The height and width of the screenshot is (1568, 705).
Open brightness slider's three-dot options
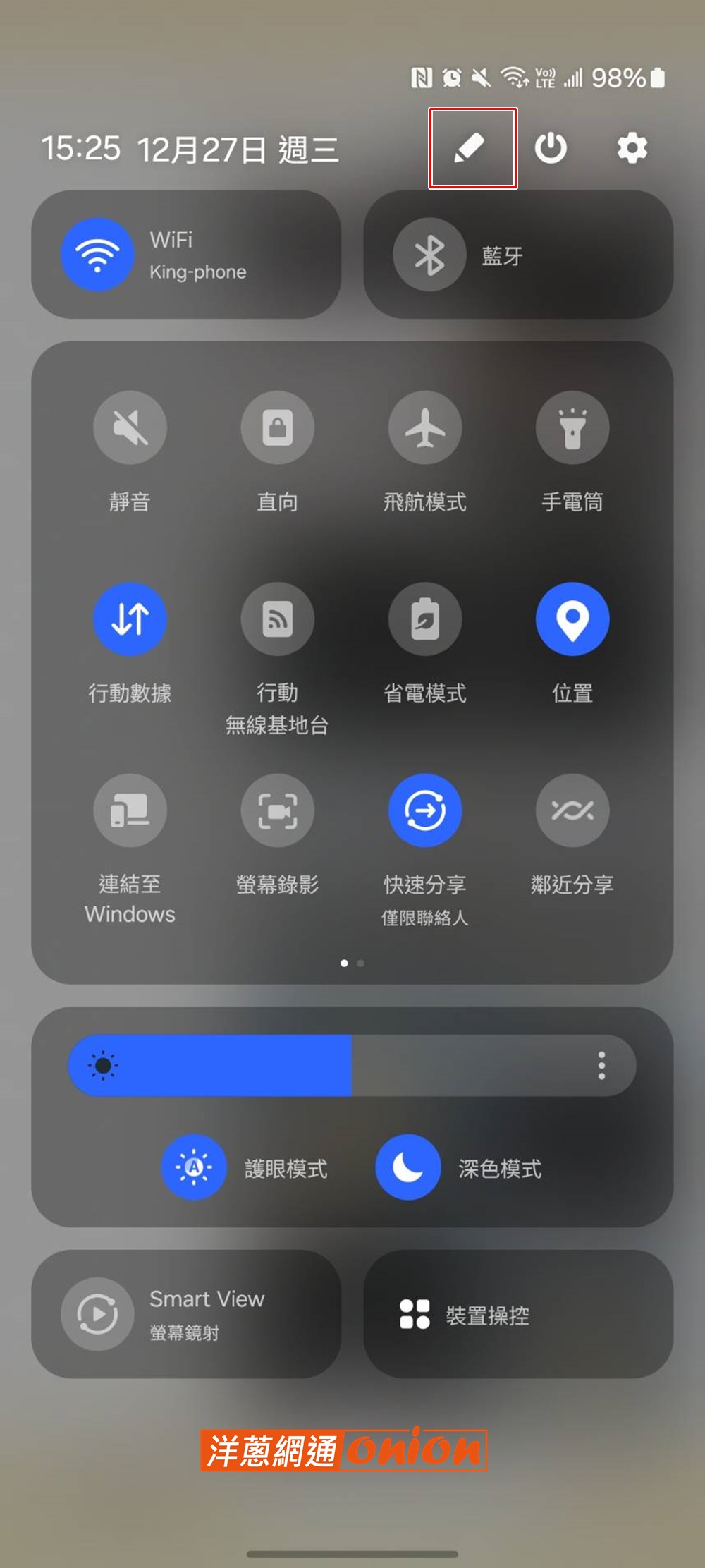pos(601,1065)
